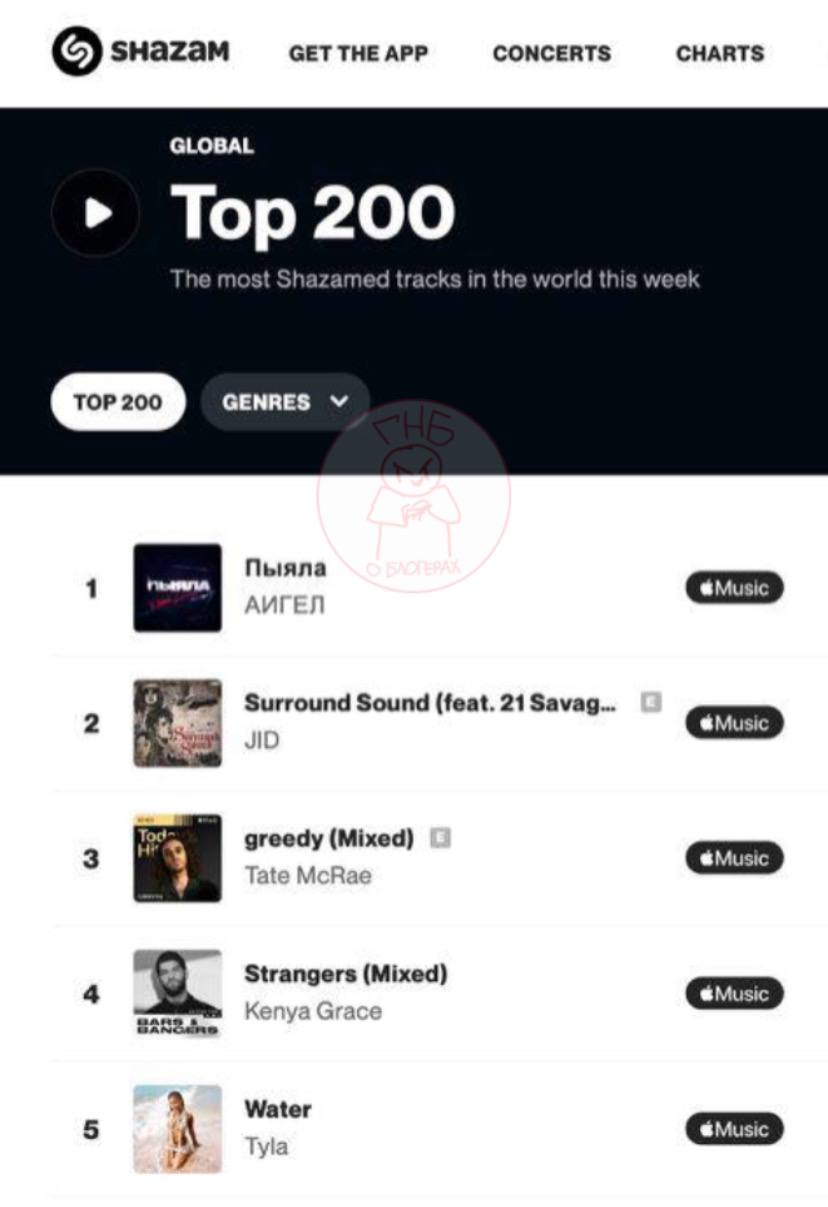Viewport: 828px width, 1207px height.
Task: Open Strangers (Mixed) by Kenya Grace
Action: (x=345, y=974)
